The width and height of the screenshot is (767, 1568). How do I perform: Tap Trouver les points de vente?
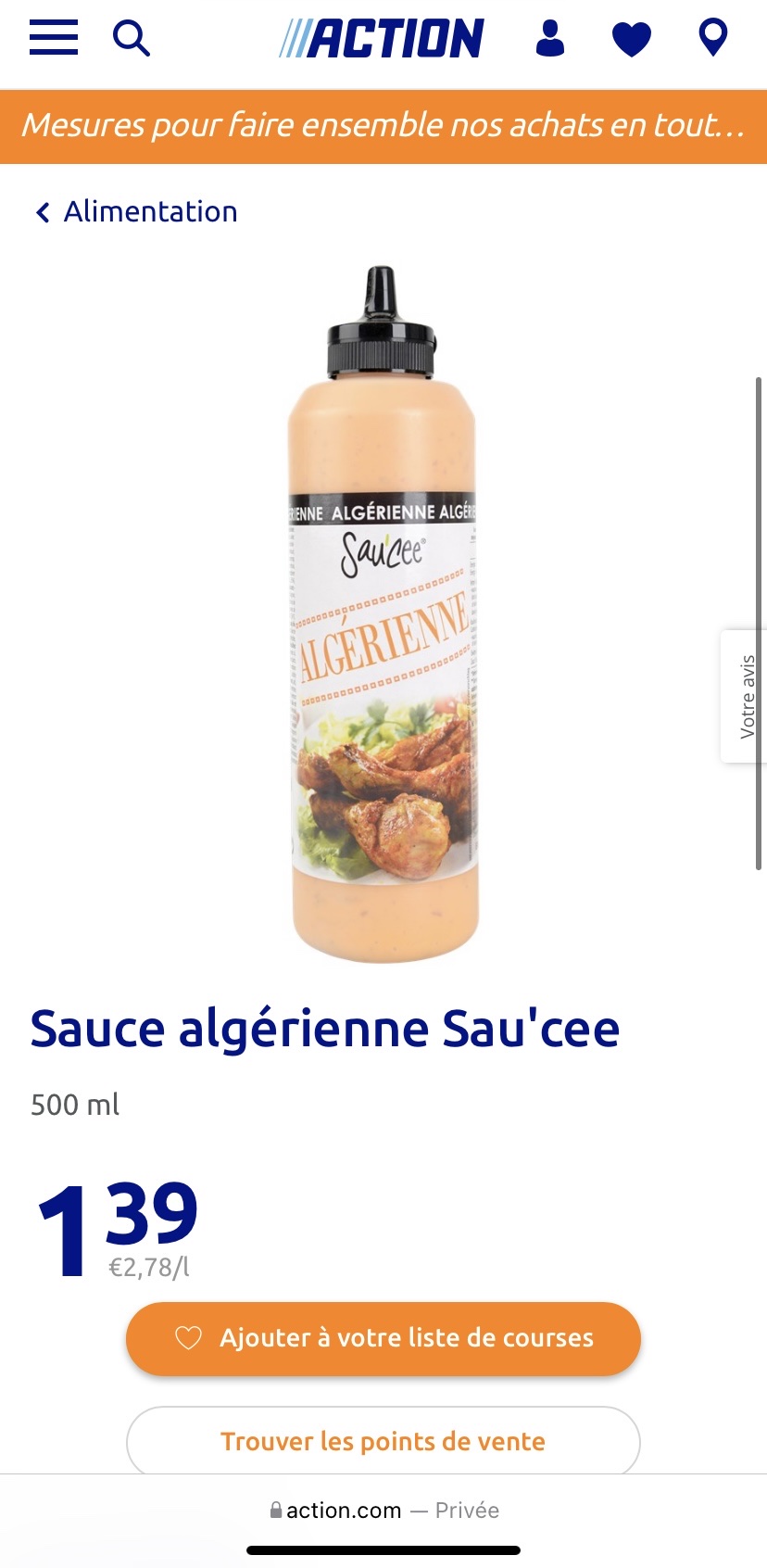point(383,1441)
